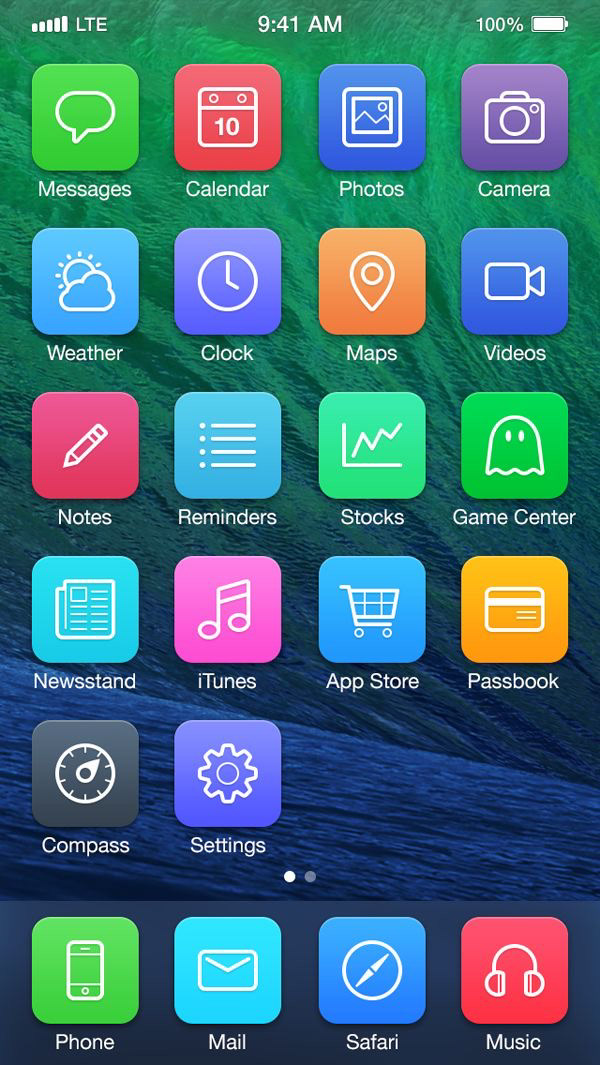Open the Messages app
600x1065 pixels.
85,118
